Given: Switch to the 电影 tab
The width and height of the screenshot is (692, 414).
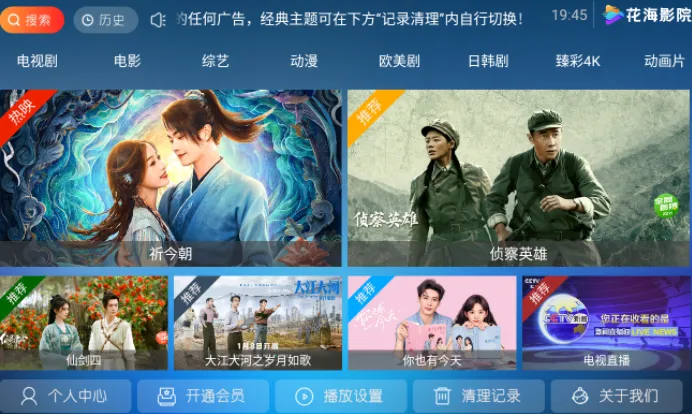Looking at the screenshot, I should tap(127, 61).
